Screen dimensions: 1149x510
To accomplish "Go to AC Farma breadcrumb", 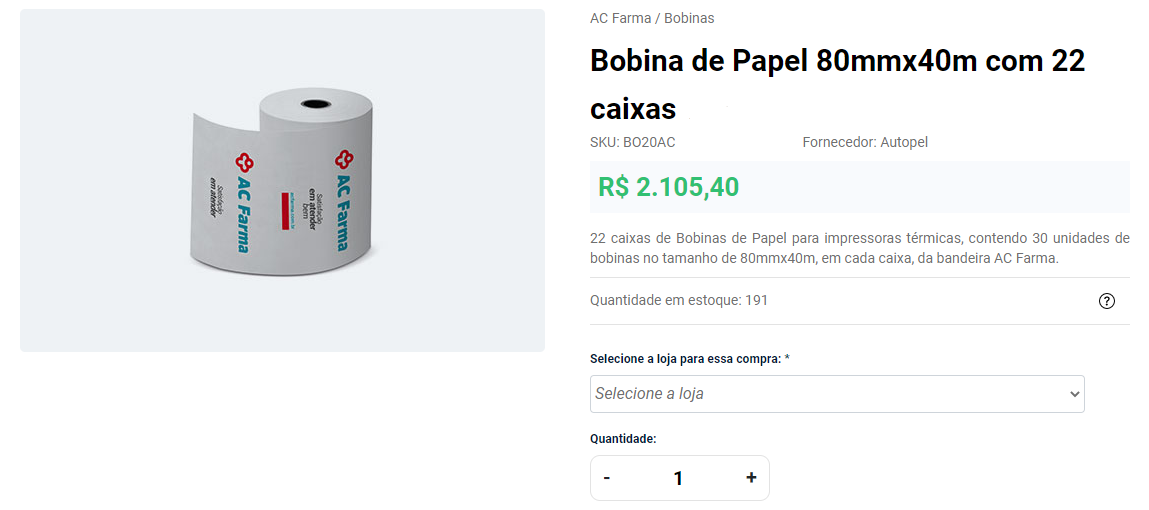I will point(620,18).
